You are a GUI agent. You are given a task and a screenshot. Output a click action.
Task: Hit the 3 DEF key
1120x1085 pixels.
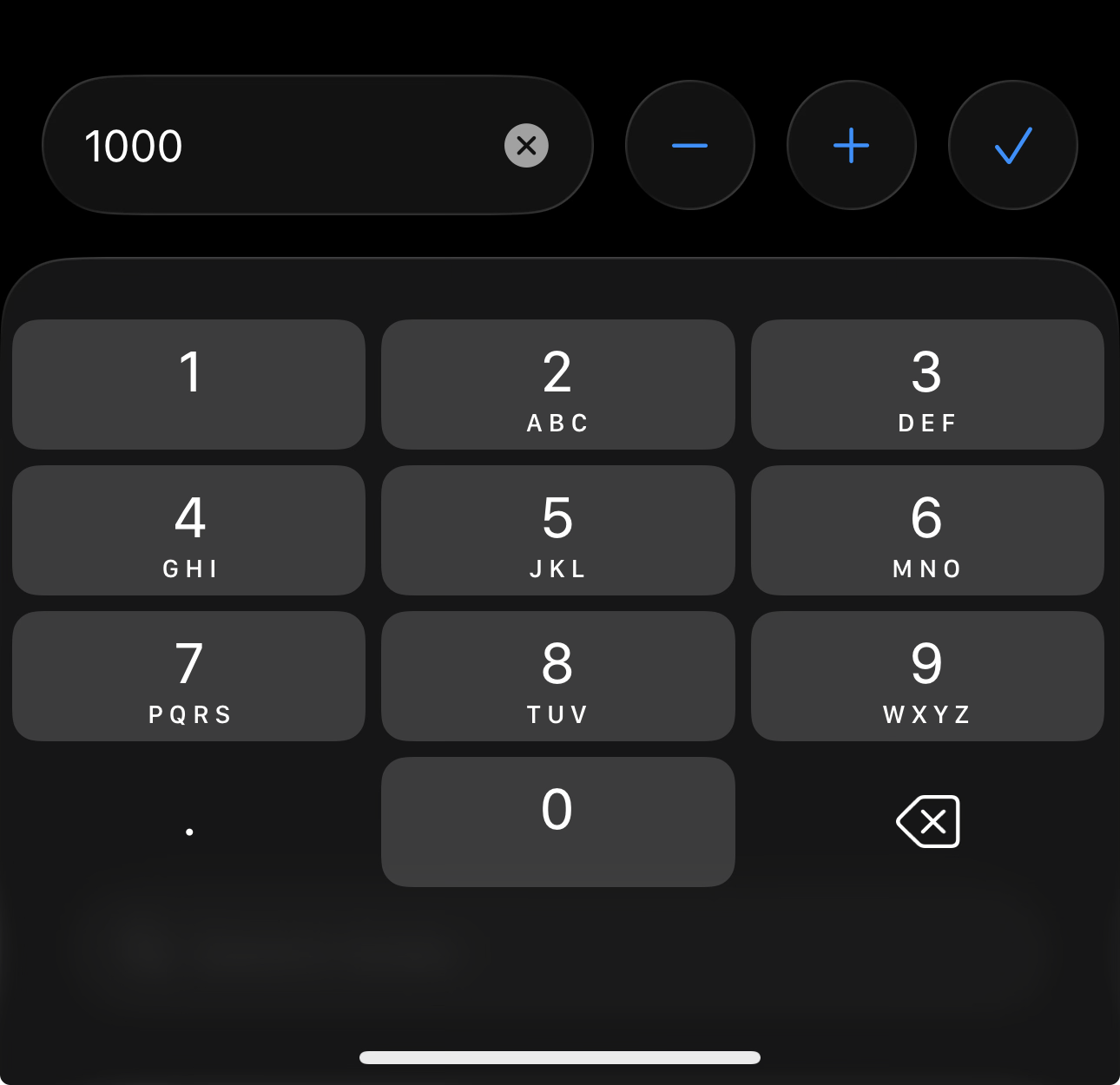pos(927,385)
